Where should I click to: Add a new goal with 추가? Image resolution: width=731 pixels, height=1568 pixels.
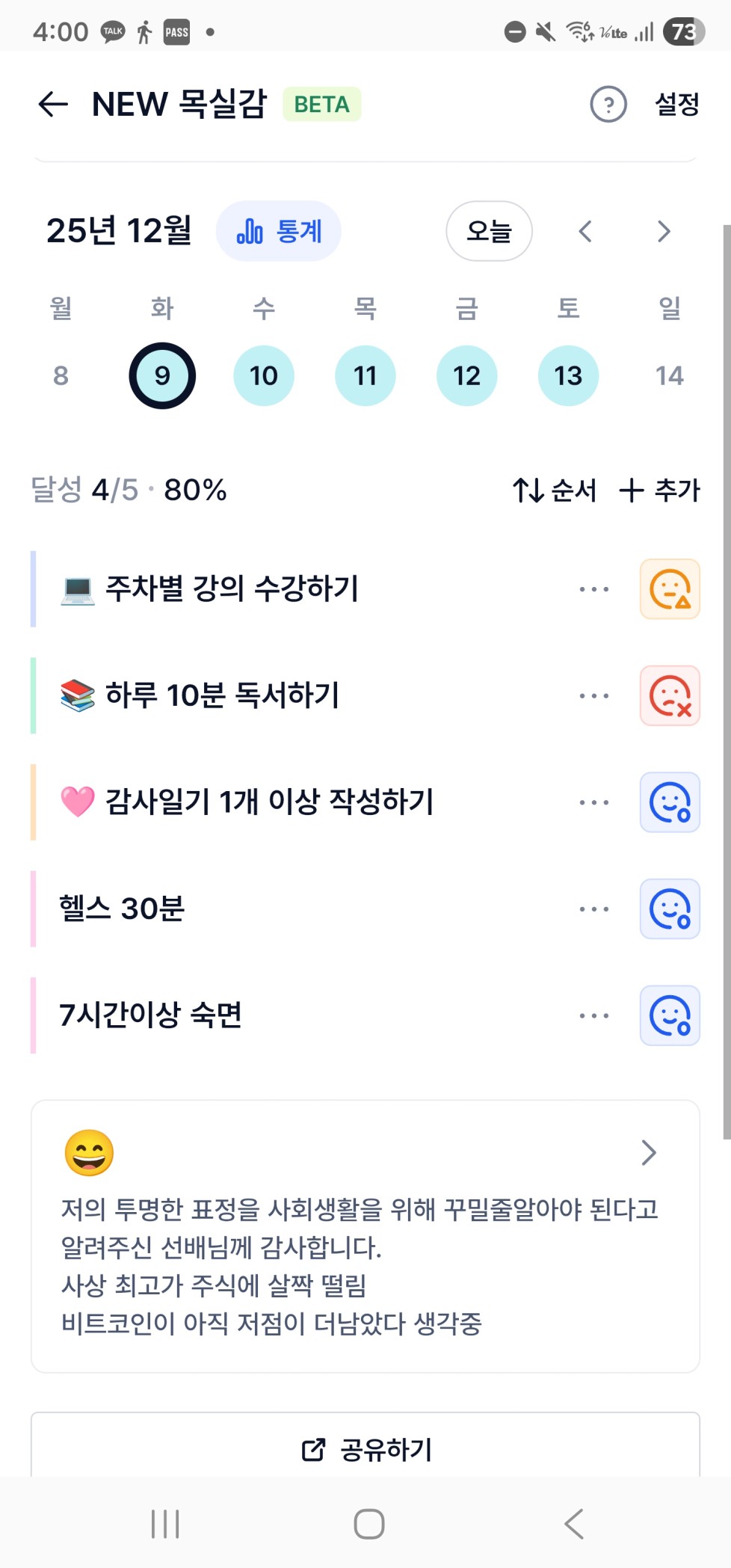pyautogui.click(x=659, y=491)
